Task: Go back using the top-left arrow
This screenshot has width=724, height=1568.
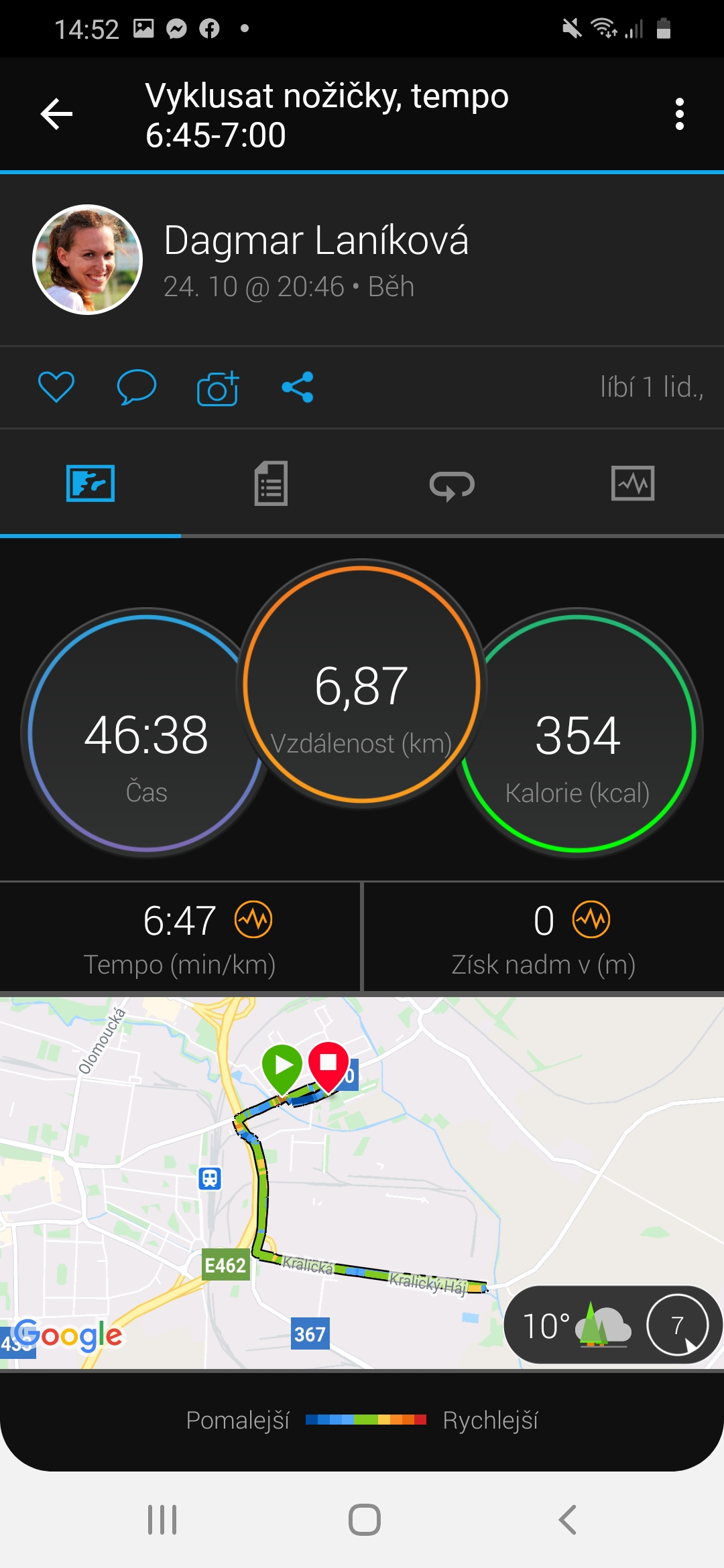Action: (x=56, y=114)
